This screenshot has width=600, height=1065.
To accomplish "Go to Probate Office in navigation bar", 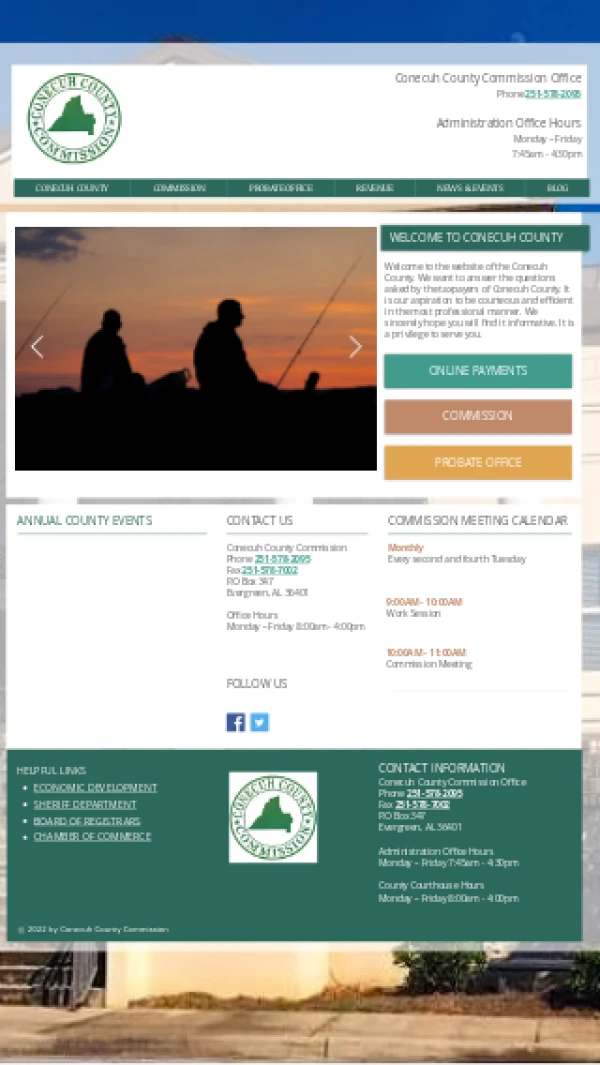I will click(280, 188).
